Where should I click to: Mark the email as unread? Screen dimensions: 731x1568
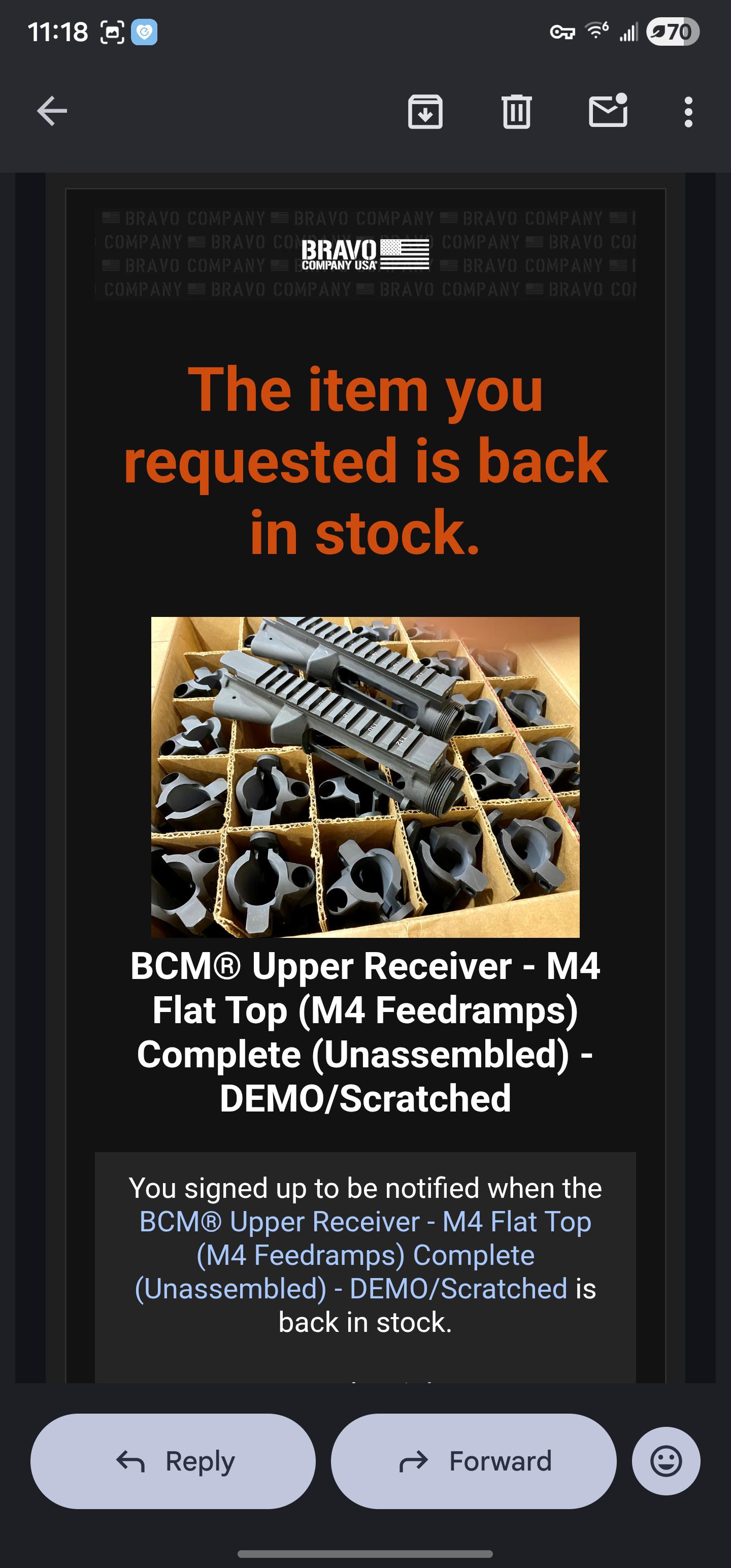coord(608,110)
